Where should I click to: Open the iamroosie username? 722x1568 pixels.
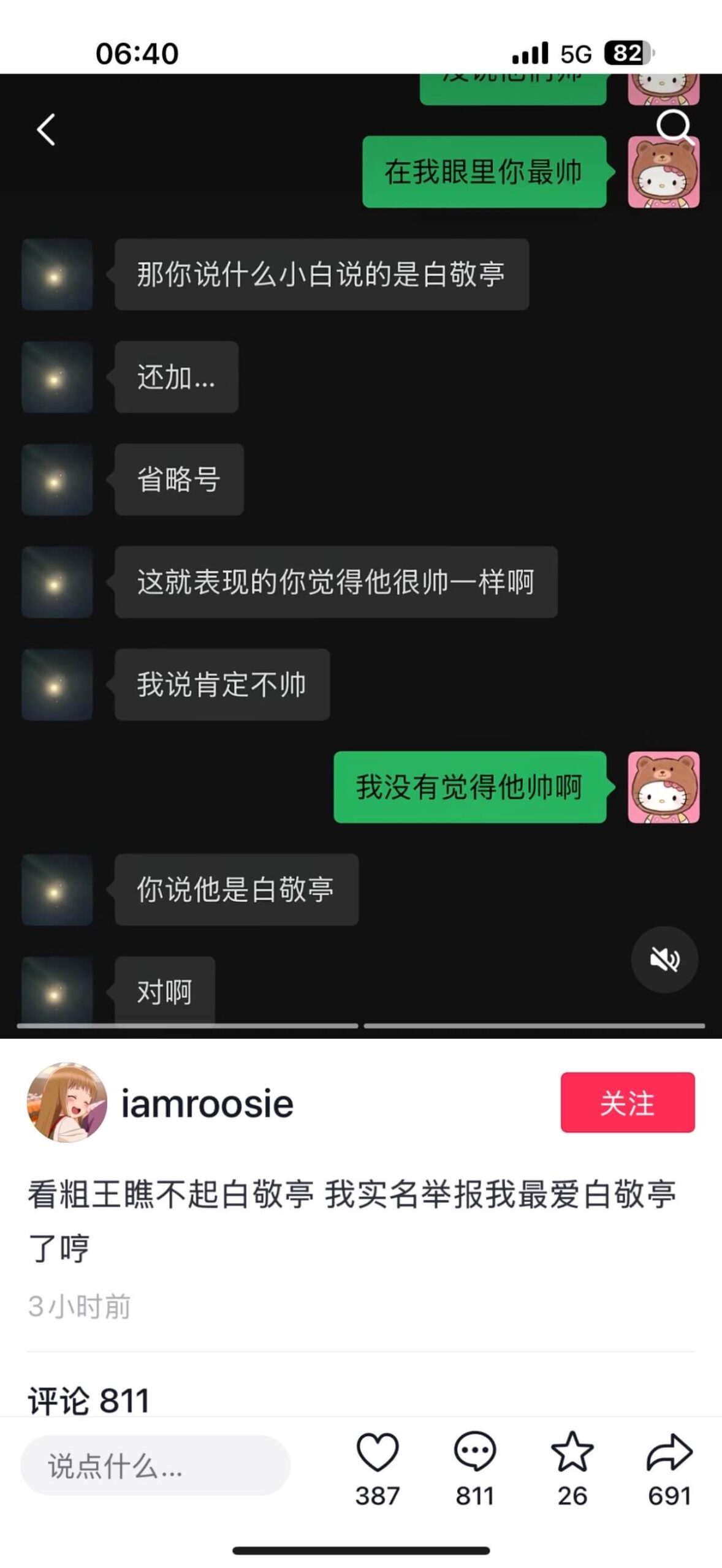[207, 1104]
